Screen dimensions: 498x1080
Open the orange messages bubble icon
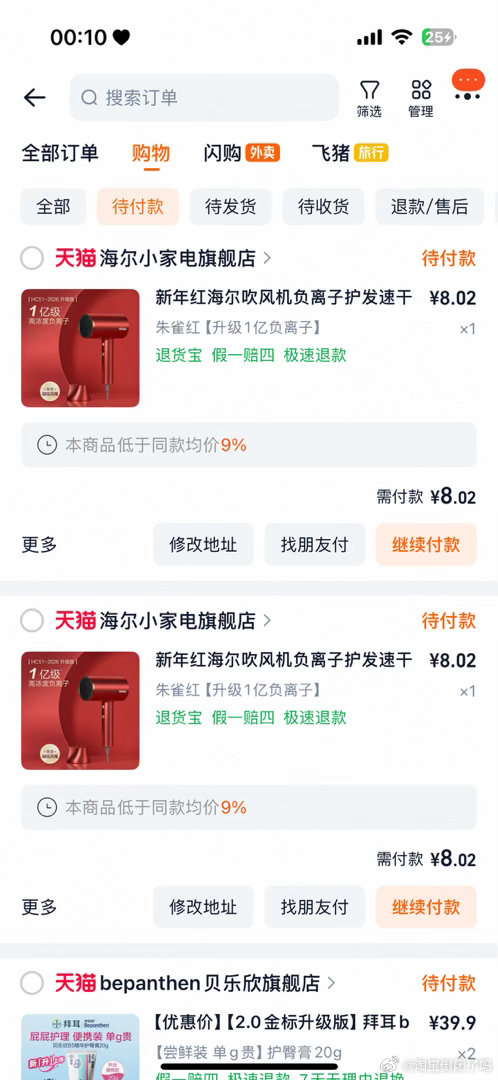pyautogui.click(x=468, y=84)
